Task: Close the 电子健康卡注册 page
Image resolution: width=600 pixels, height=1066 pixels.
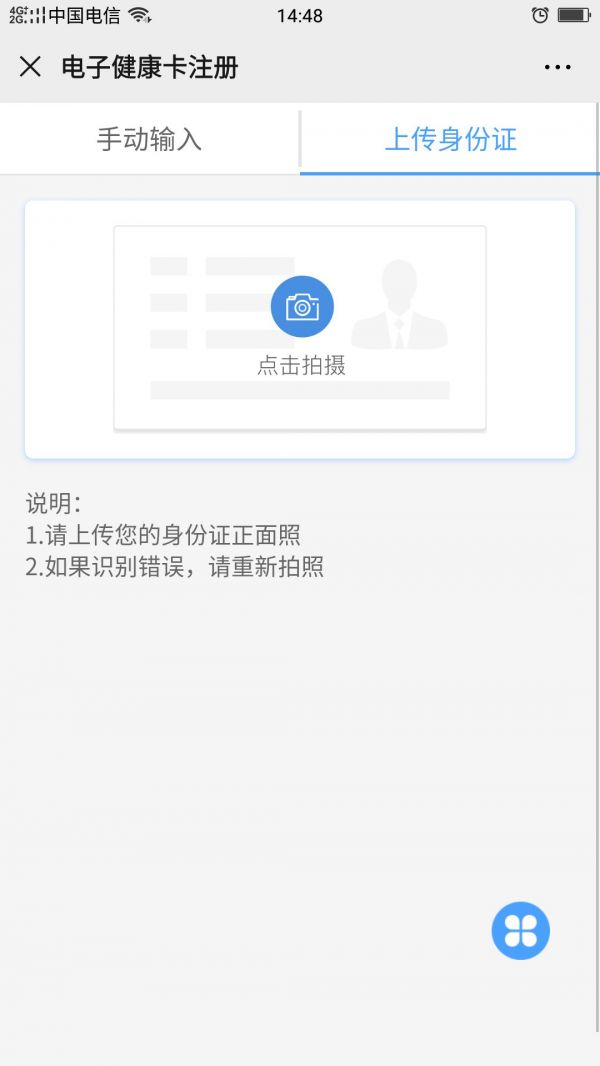Action: [30, 67]
